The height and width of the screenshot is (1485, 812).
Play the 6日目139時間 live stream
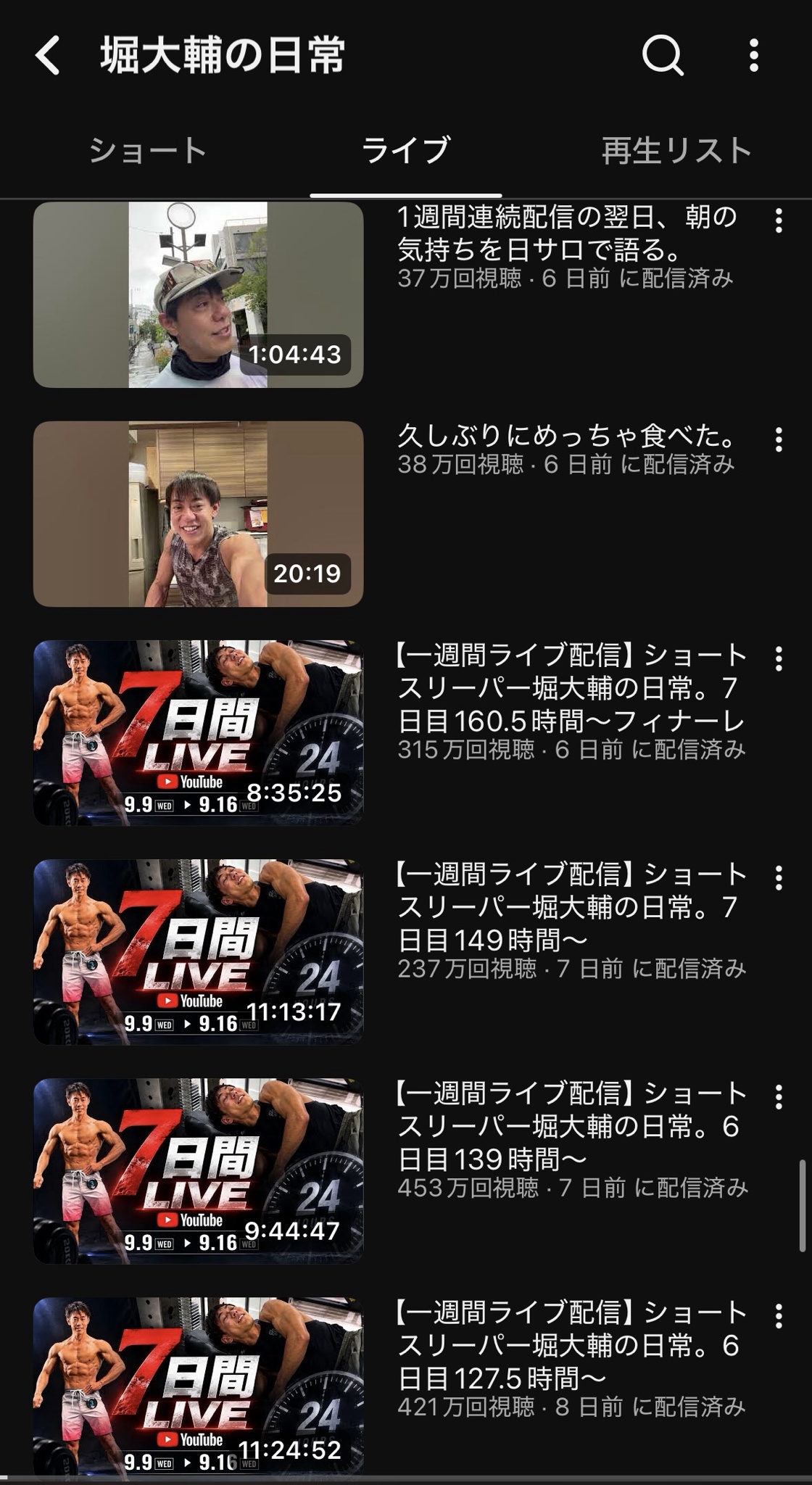tap(198, 1170)
